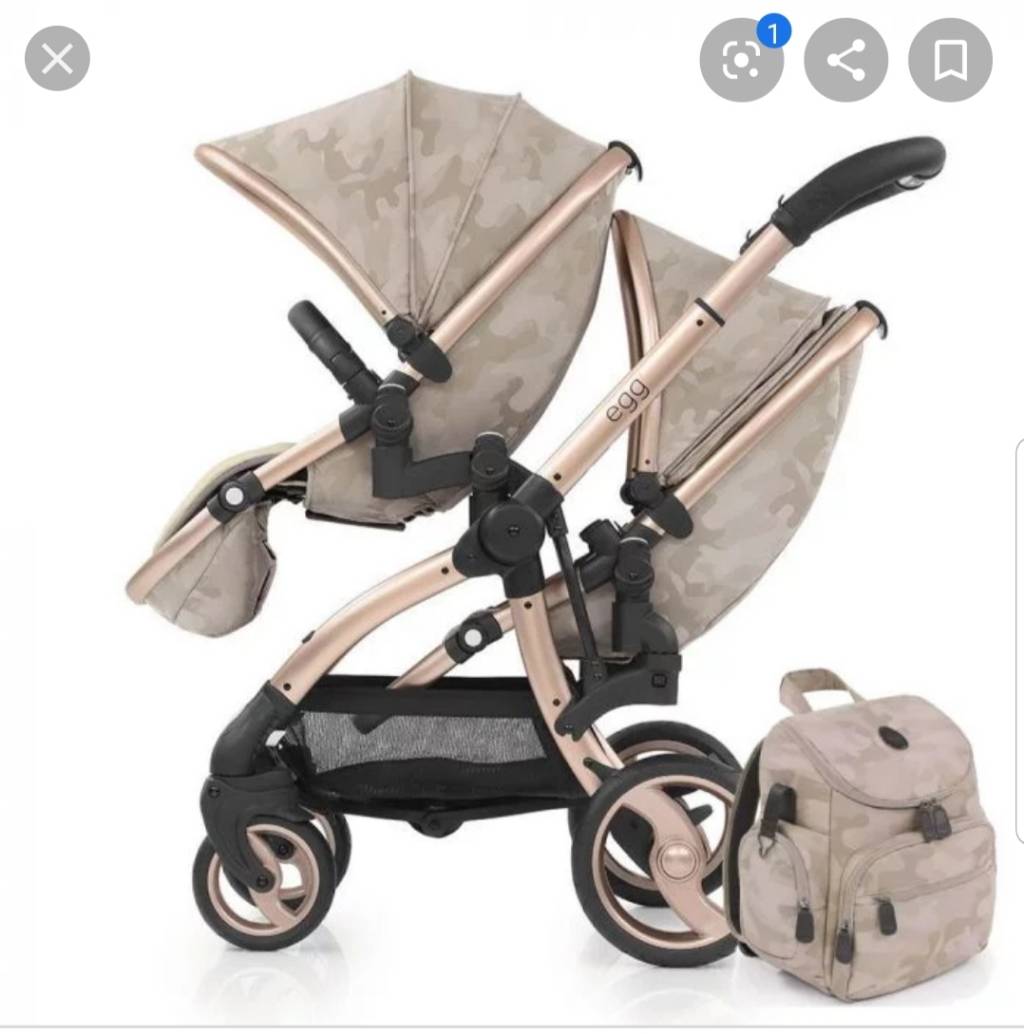Bookmark this image to collection
The image size is (1024, 1034).
[x=949, y=61]
